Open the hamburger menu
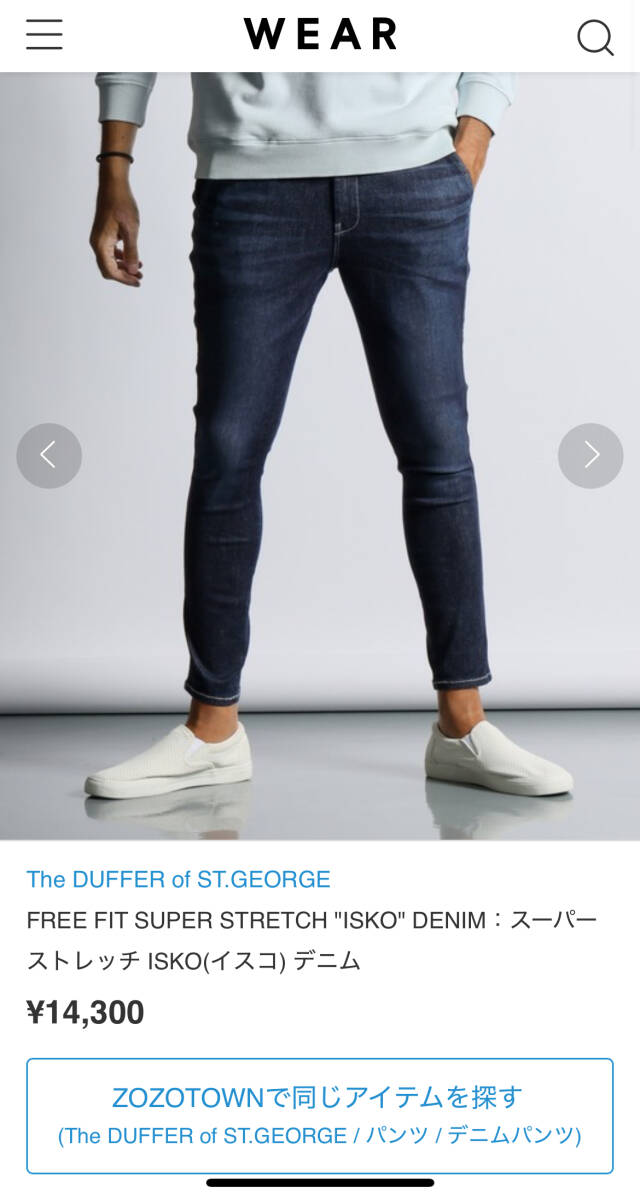This screenshot has width=640, height=1200. (44, 36)
